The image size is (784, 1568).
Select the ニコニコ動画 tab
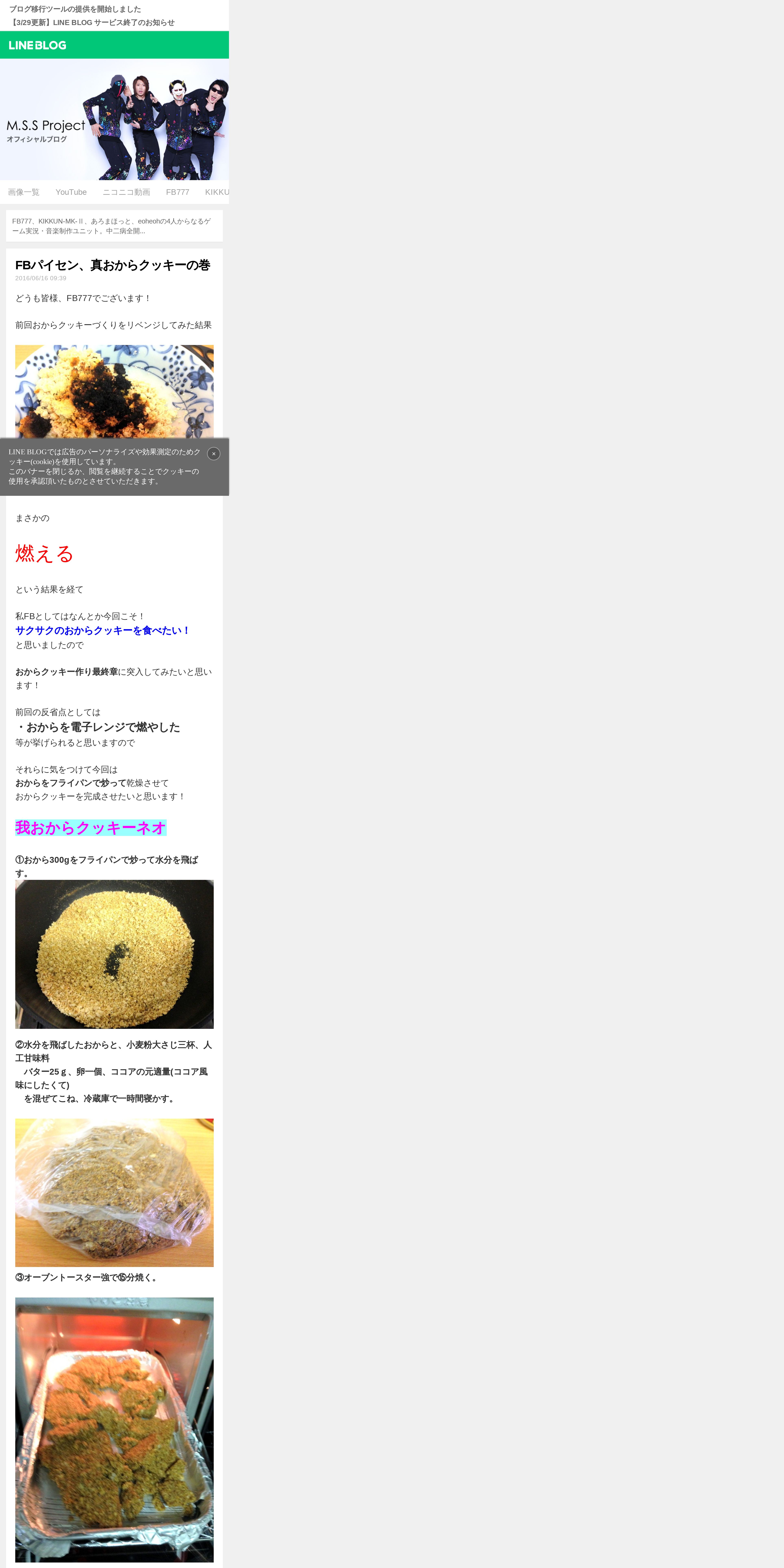coord(126,192)
